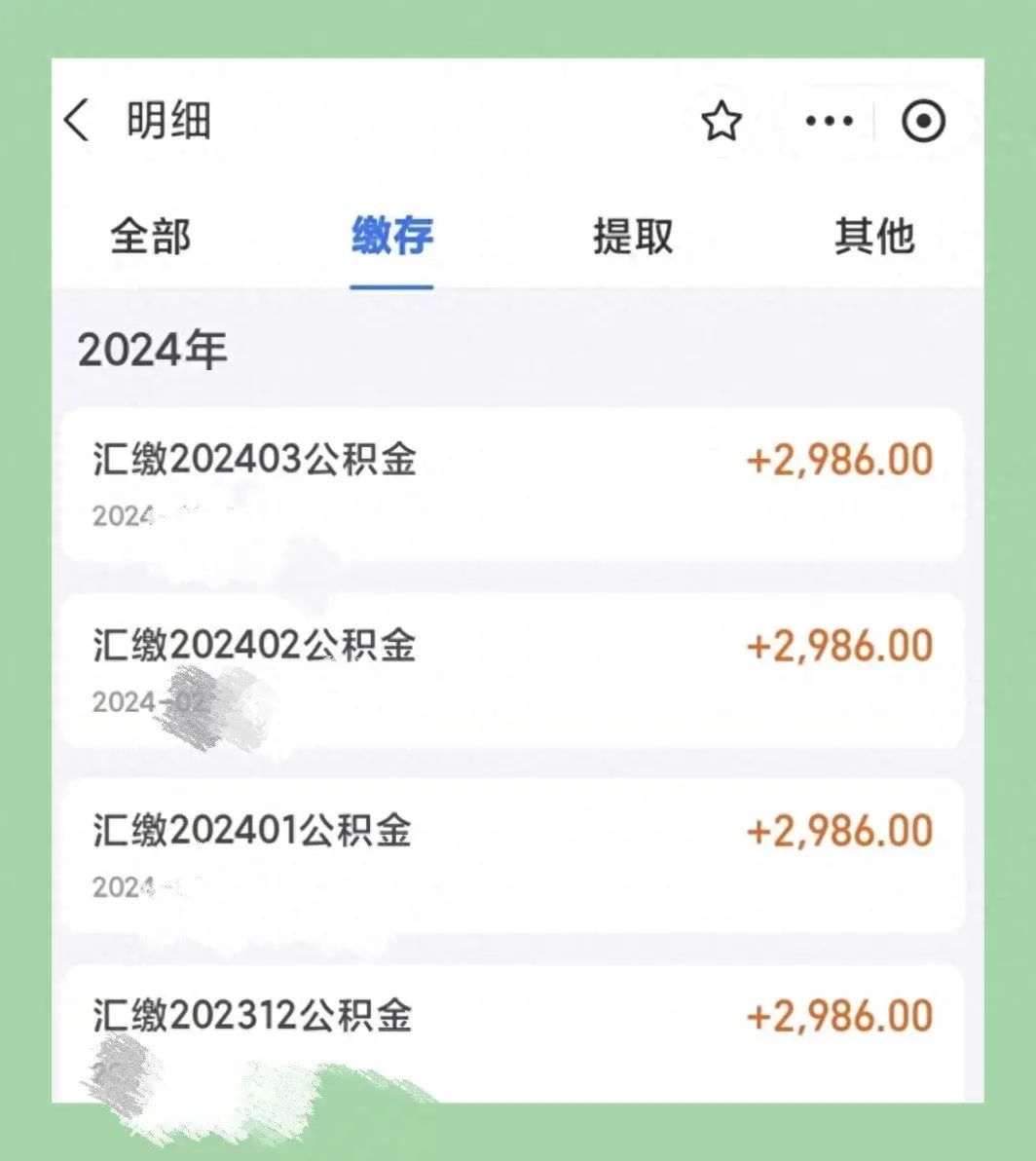Open the 汇缴202401公积金 entry

[512, 855]
